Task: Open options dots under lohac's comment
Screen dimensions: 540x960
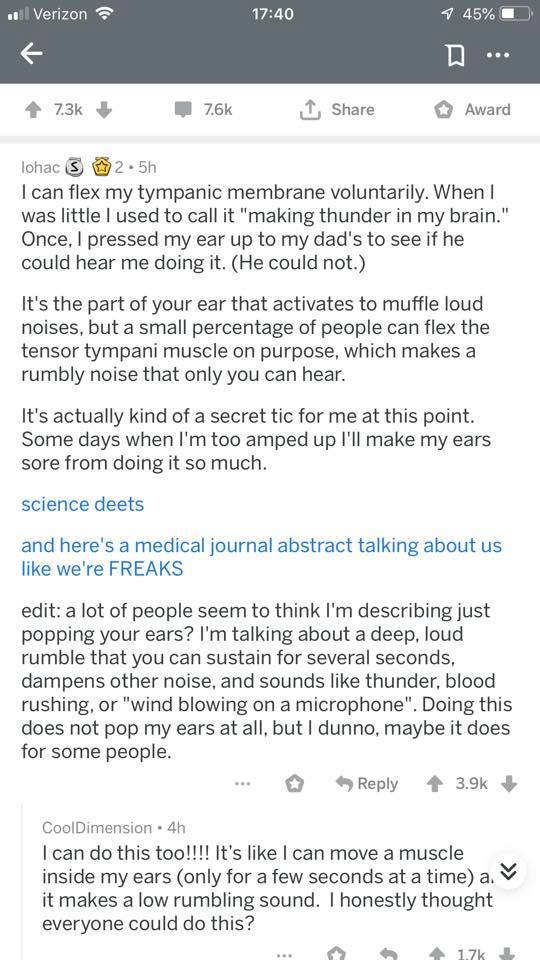Action: tap(242, 783)
